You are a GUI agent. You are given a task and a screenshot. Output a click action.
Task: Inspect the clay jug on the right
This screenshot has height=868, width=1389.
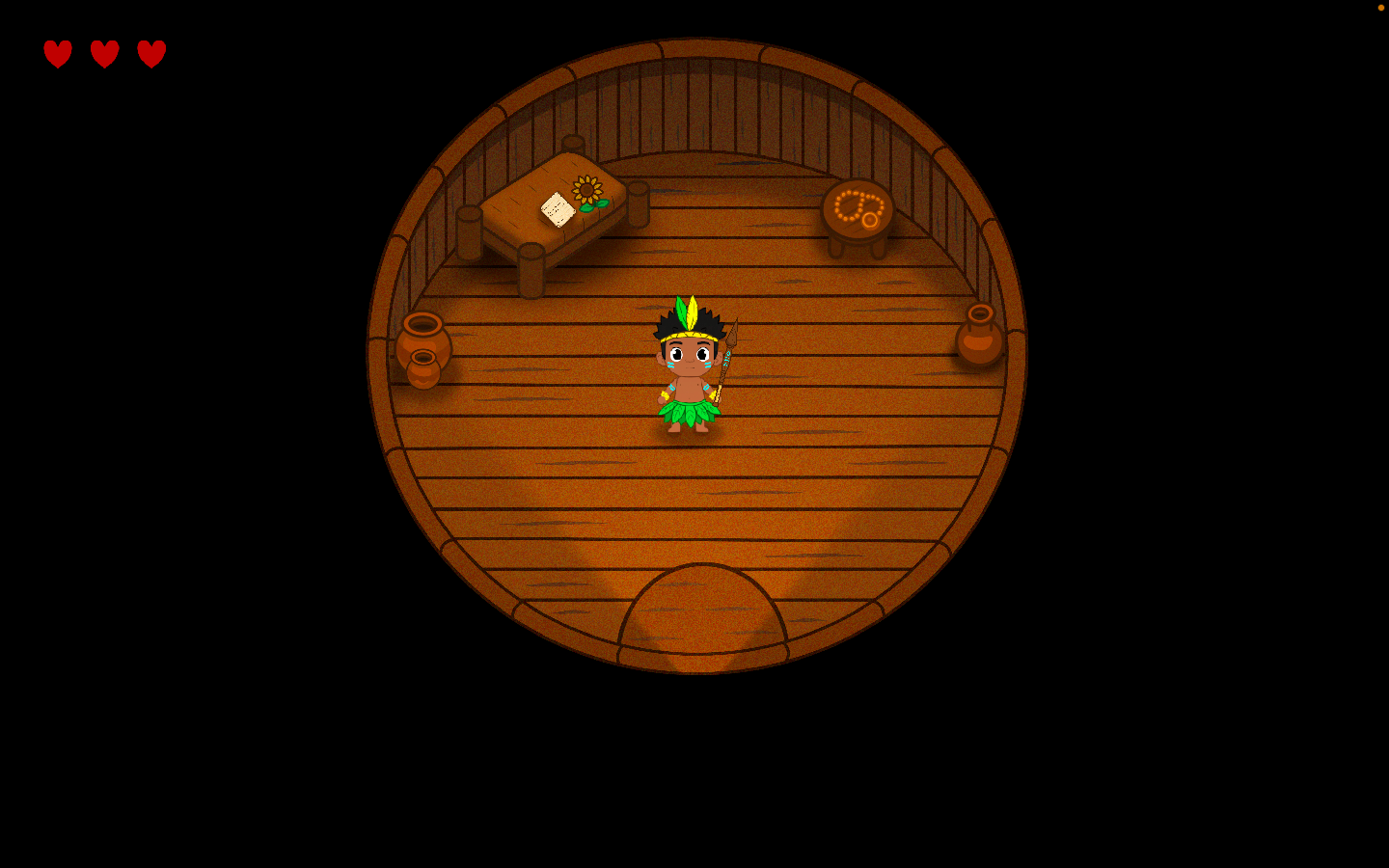(x=980, y=337)
